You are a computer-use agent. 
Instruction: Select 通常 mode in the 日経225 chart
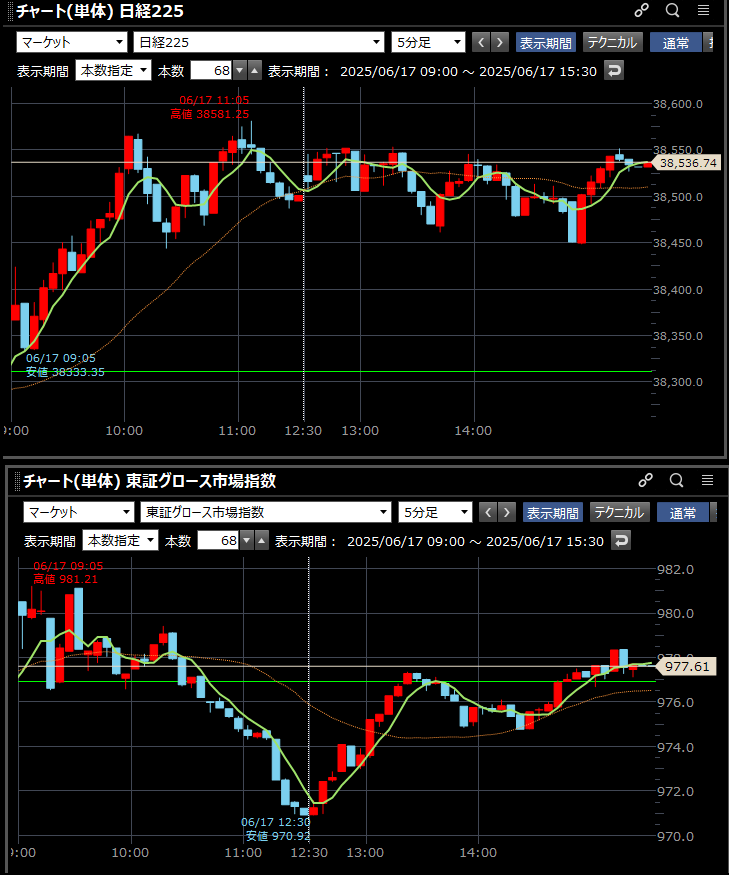[x=676, y=42]
